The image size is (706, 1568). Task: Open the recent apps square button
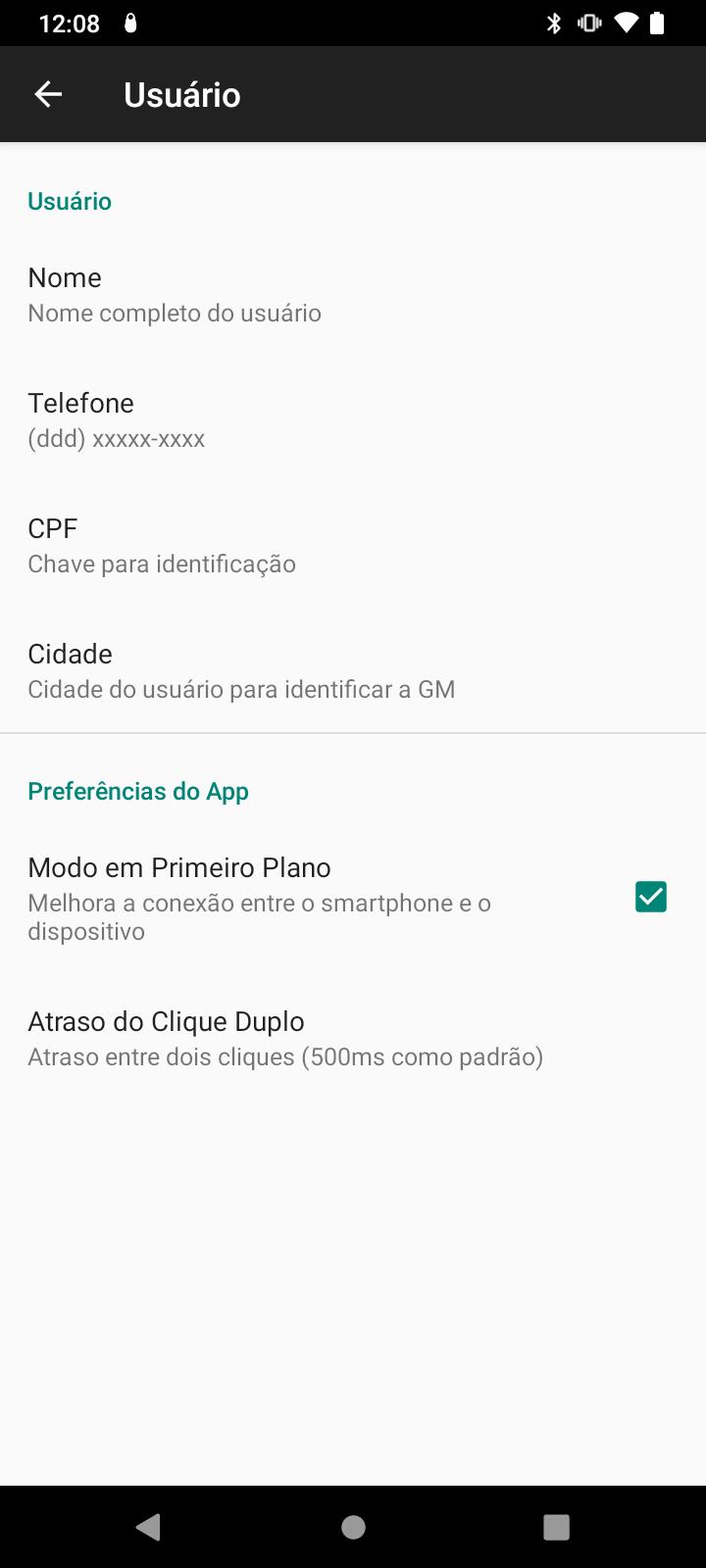click(x=556, y=1526)
